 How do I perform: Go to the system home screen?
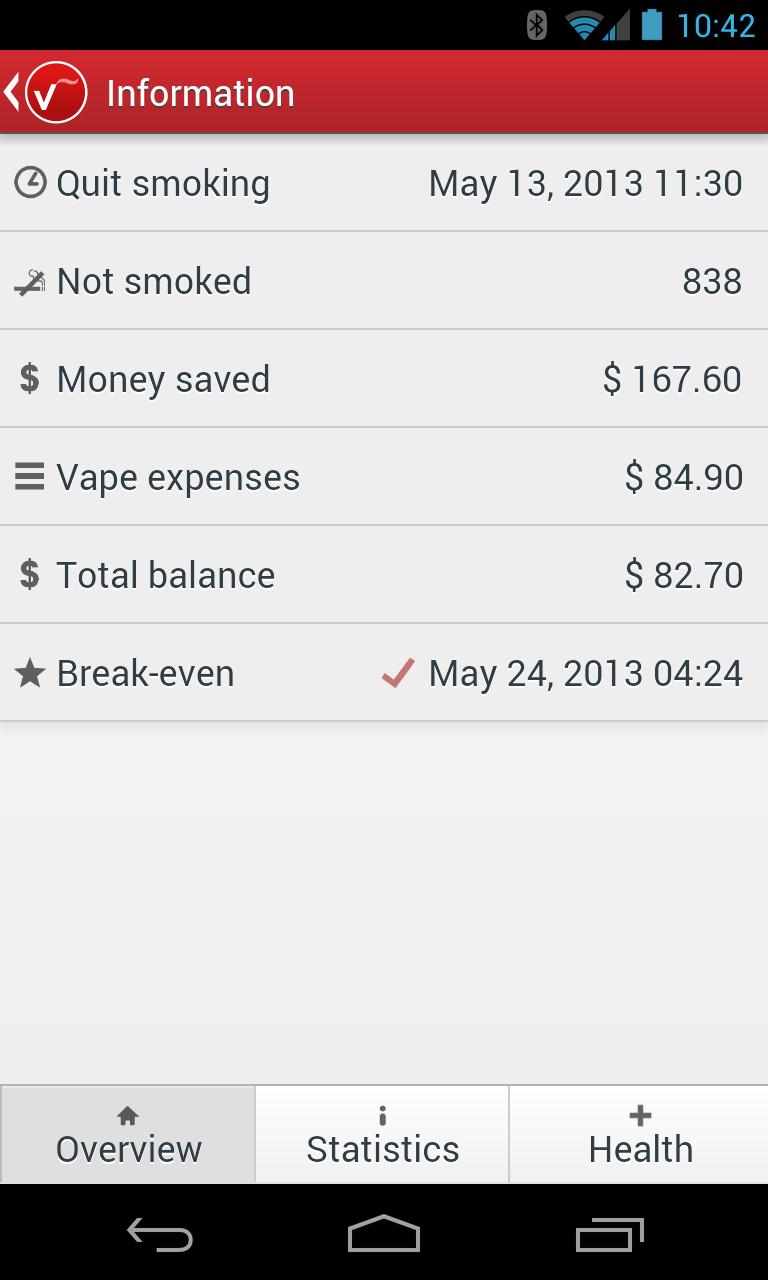tap(384, 1235)
